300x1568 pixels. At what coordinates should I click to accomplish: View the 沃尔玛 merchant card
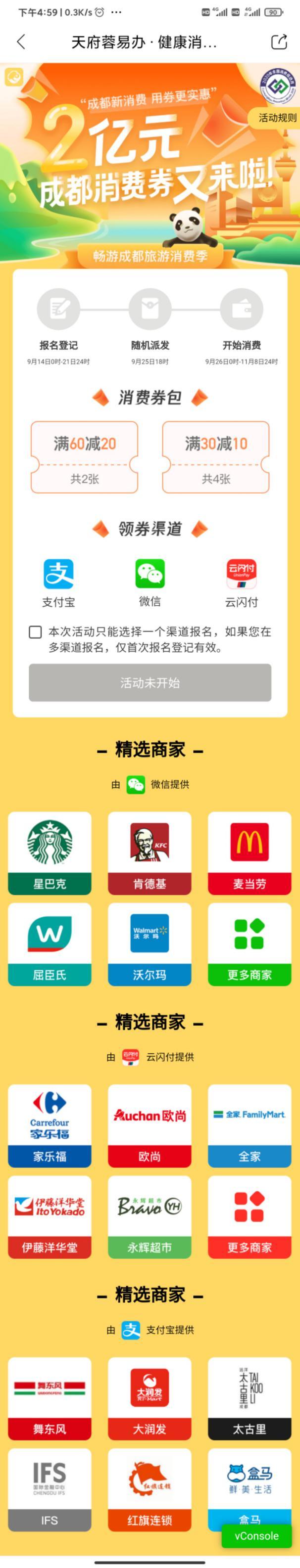point(150,943)
